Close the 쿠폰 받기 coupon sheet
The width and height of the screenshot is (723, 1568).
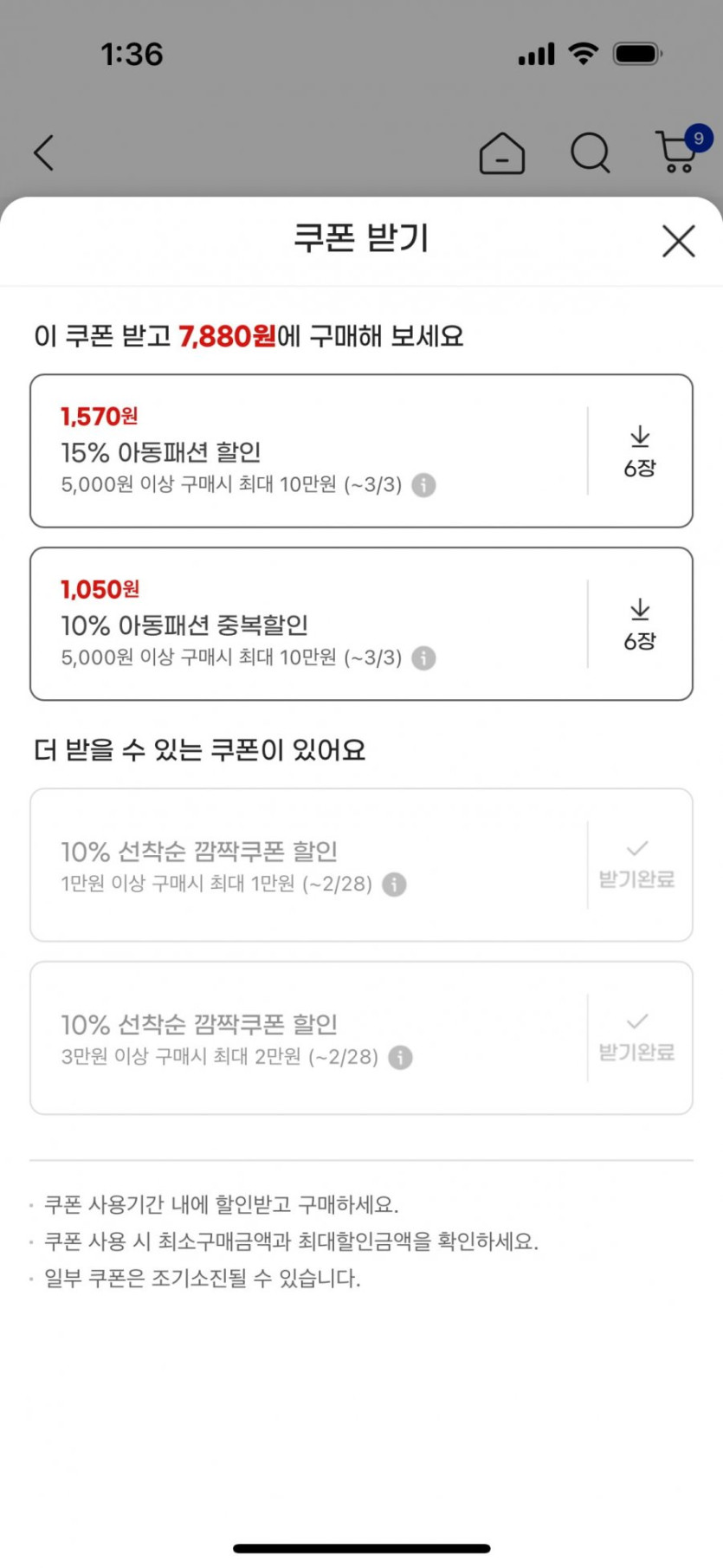tap(678, 241)
